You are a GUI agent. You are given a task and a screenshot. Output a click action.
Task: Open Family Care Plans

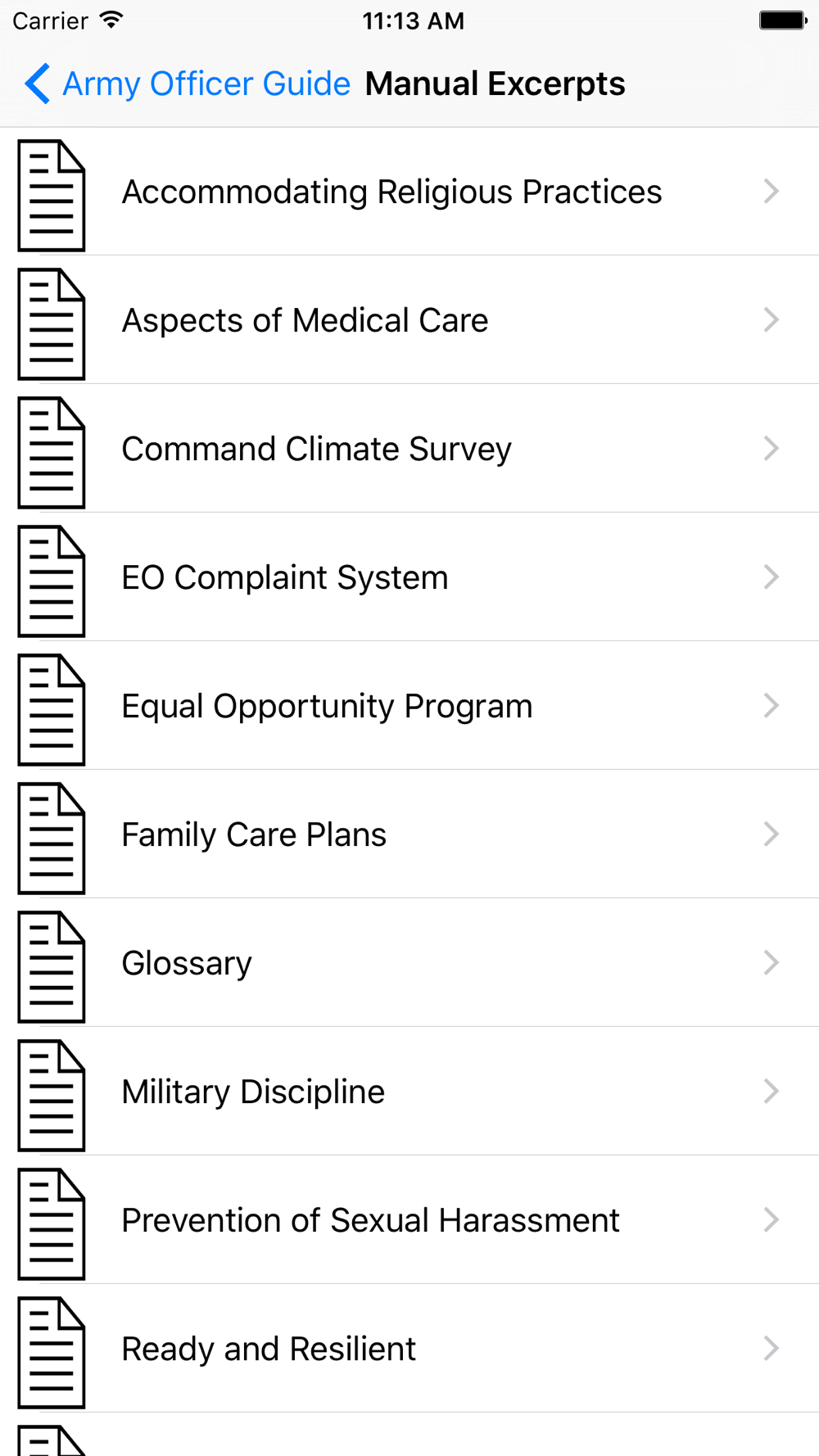click(x=409, y=834)
